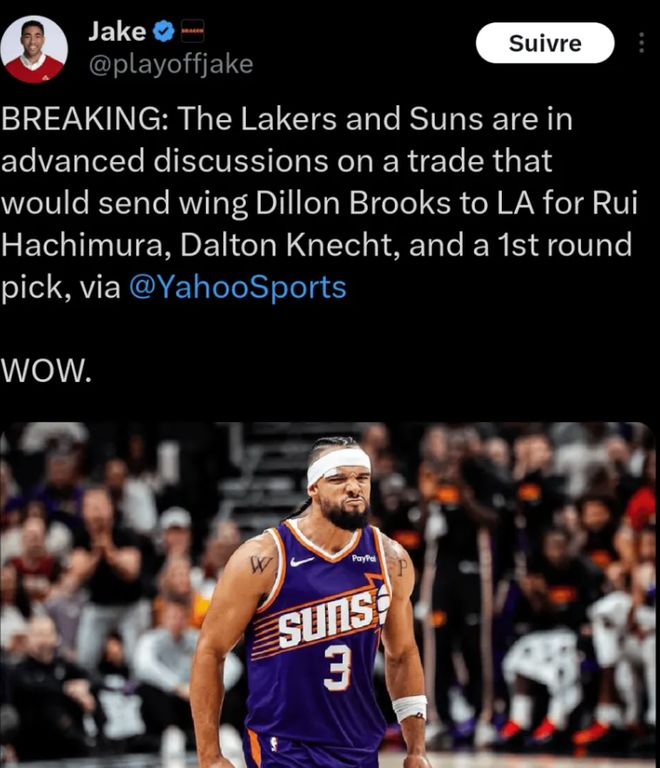Open the @playoffjake account name

pos(170,64)
